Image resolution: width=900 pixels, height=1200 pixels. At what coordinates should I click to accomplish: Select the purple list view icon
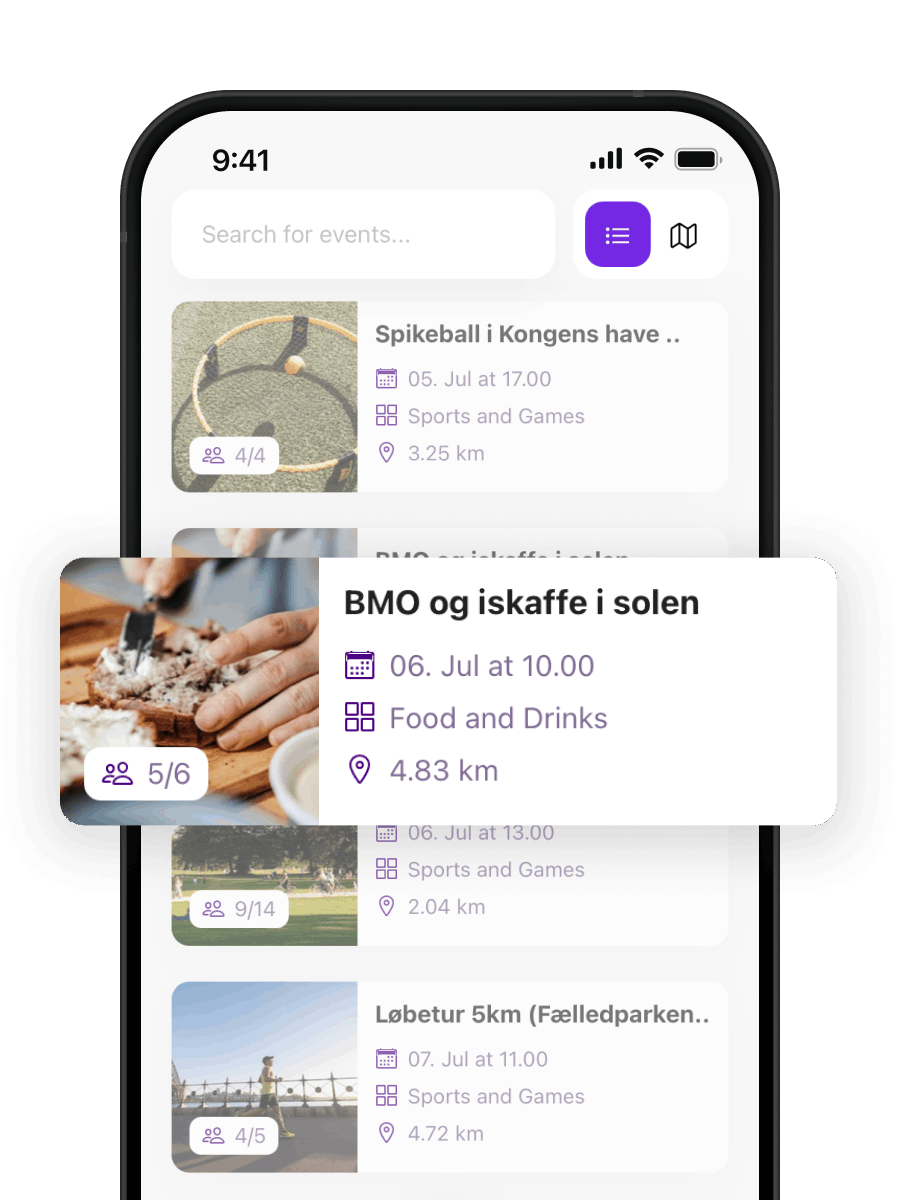(617, 234)
